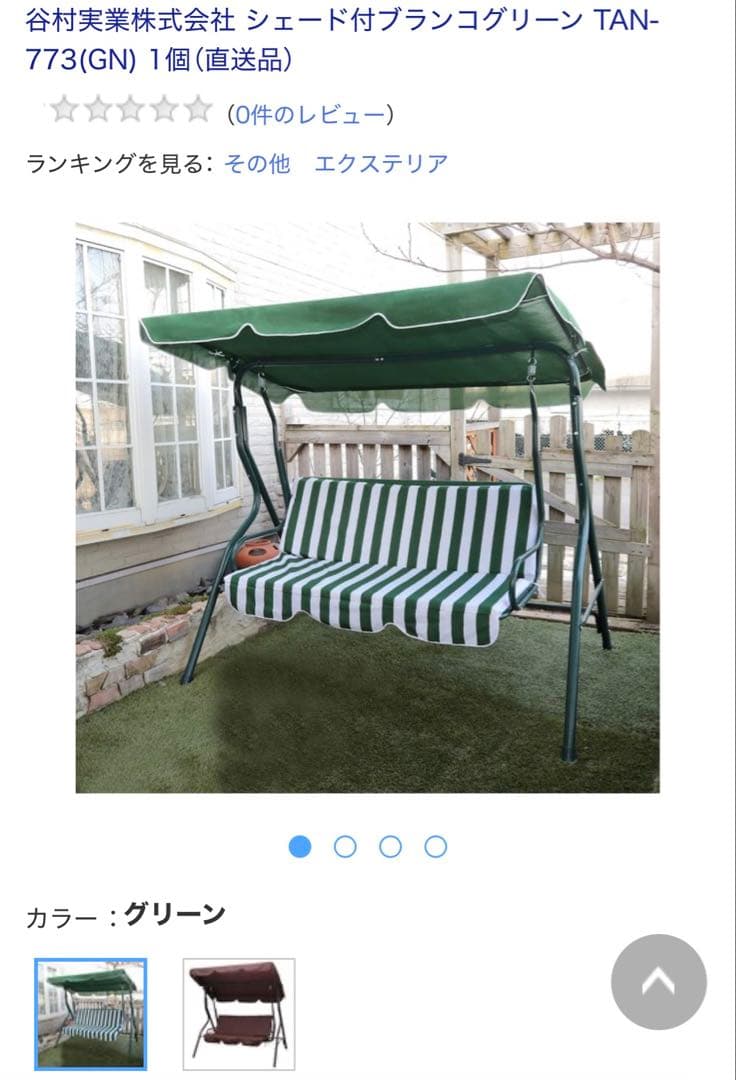Jump to the fourth image dot
The width and height of the screenshot is (736, 1080).
click(x=435, y=847)
